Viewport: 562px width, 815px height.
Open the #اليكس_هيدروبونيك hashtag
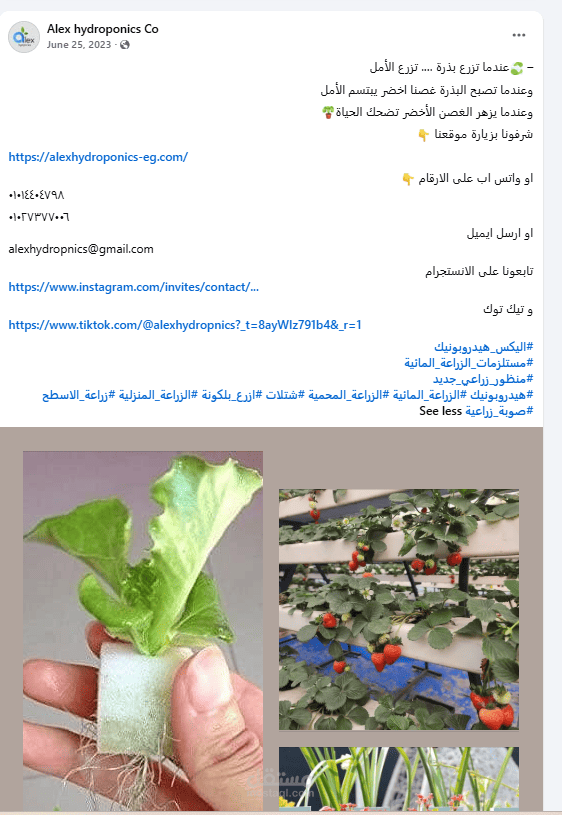[x=484, y=347]
